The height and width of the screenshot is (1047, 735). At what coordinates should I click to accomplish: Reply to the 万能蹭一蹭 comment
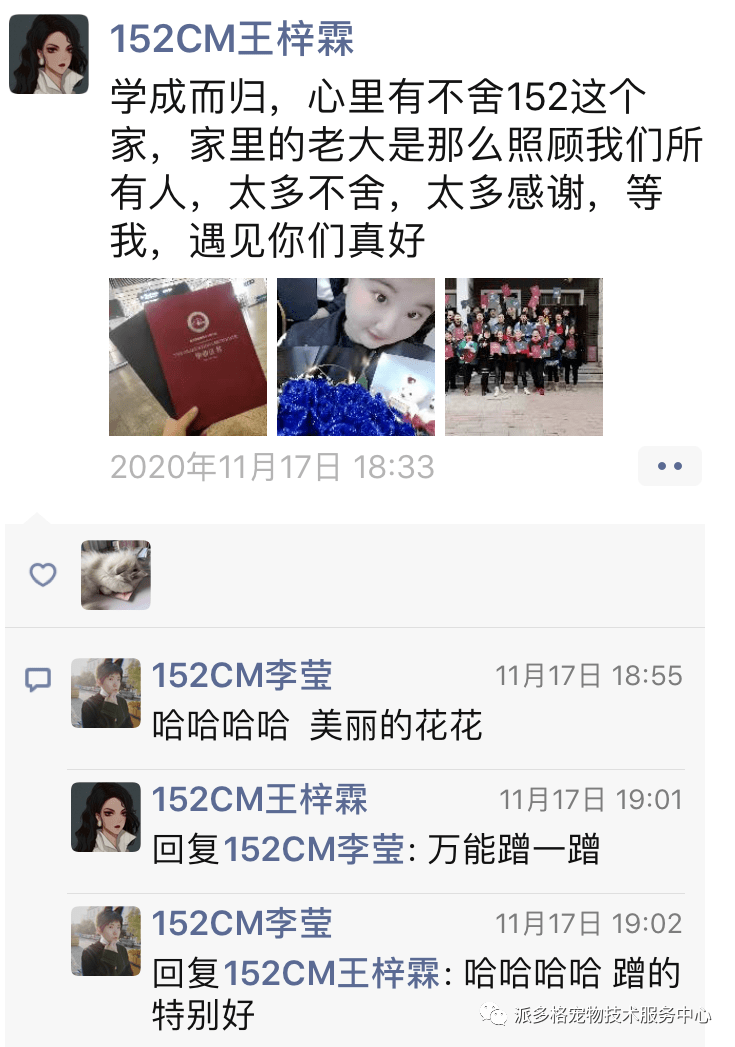point(513,850)
